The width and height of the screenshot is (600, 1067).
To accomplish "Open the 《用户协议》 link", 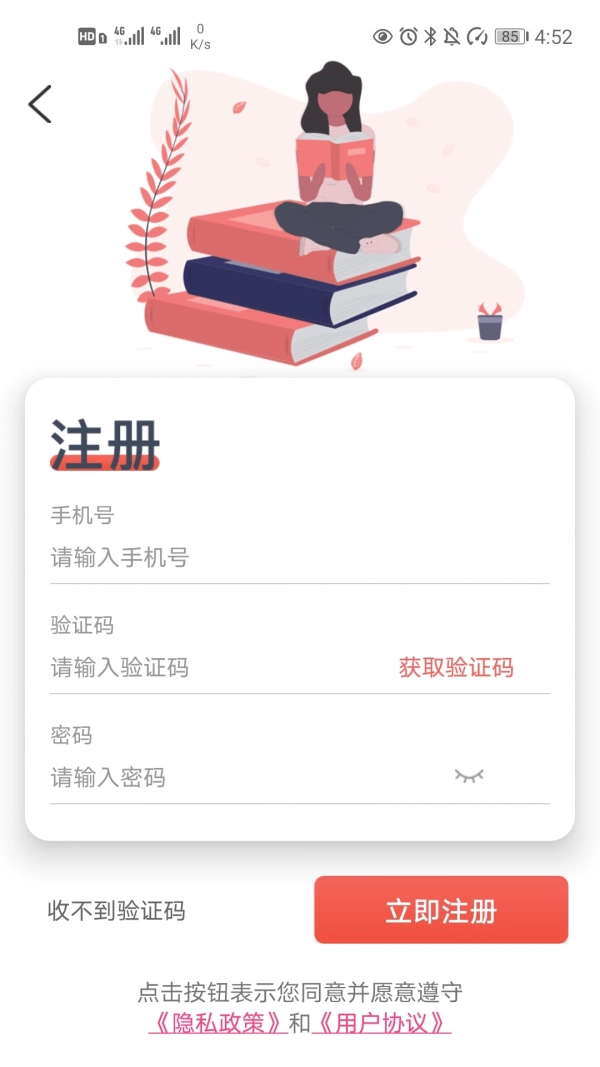I will (x=381, y=1024).
